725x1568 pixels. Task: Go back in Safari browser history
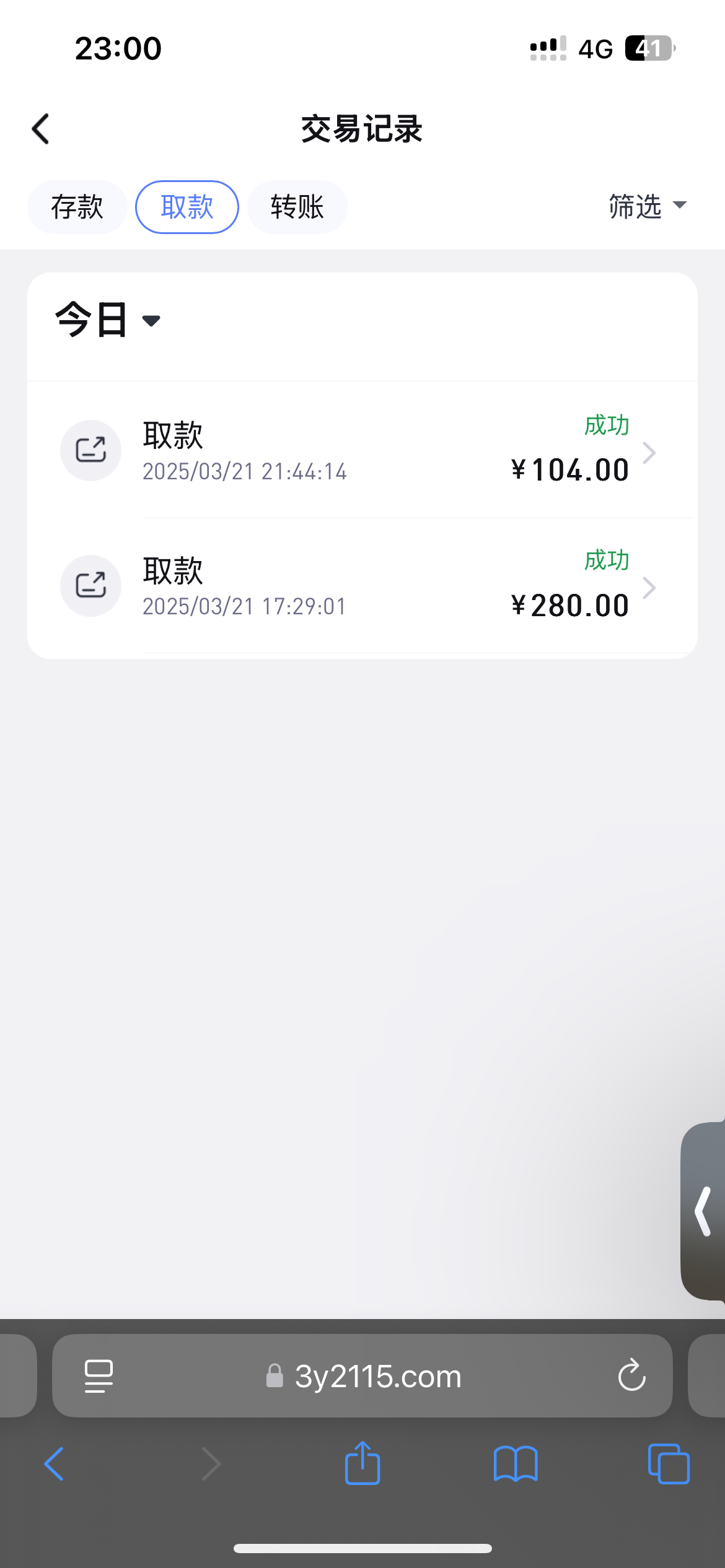pyautogui.click(x=55, y=1464)
